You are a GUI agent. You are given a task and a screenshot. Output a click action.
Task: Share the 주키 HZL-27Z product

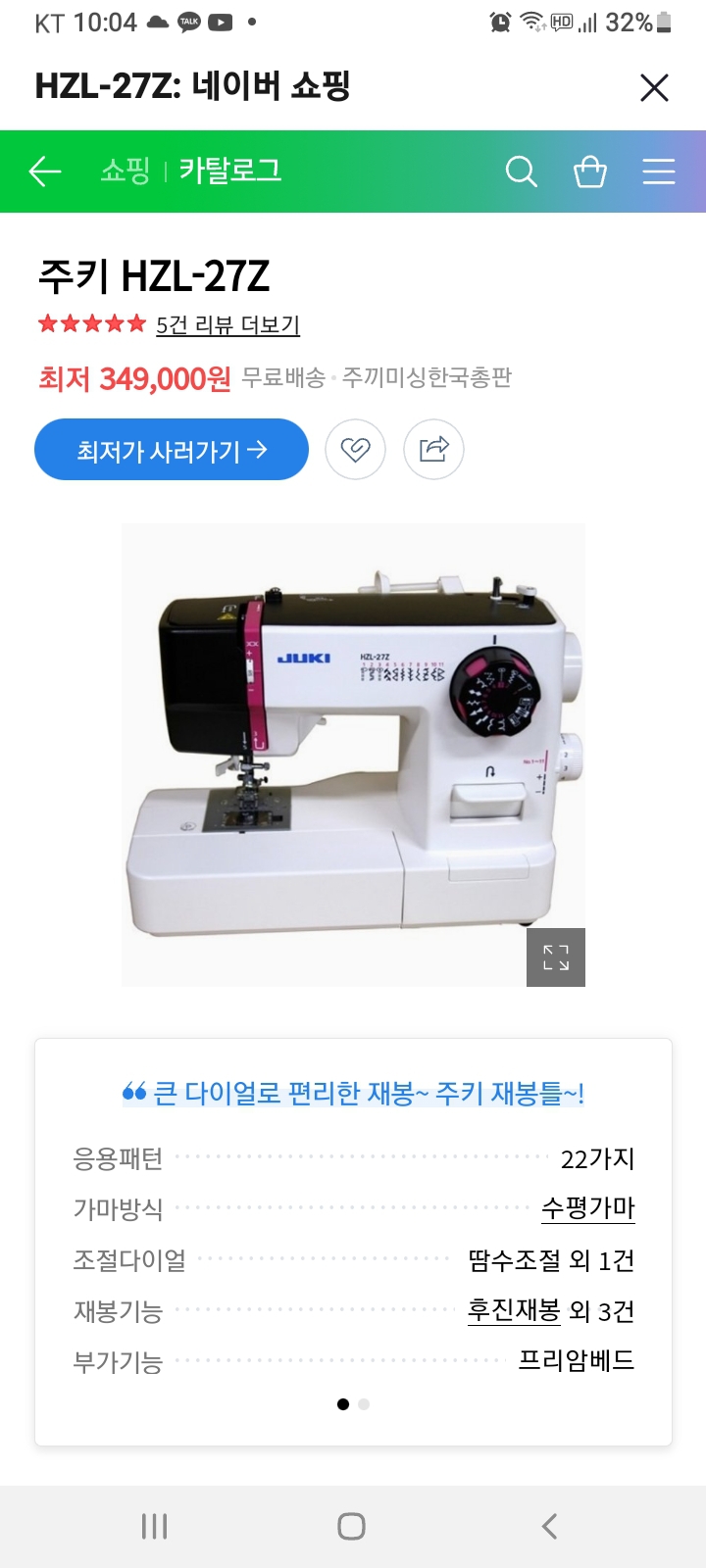pyautogui.click(x=433, y=449)
